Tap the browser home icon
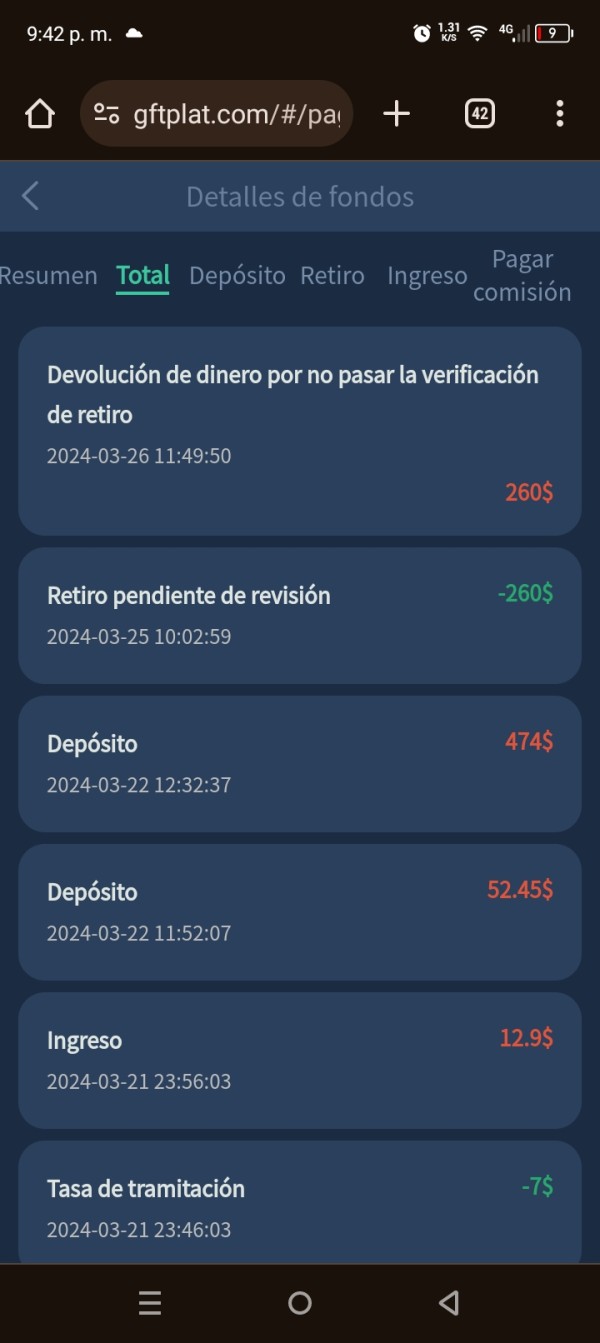 click(x=40, y=114)
